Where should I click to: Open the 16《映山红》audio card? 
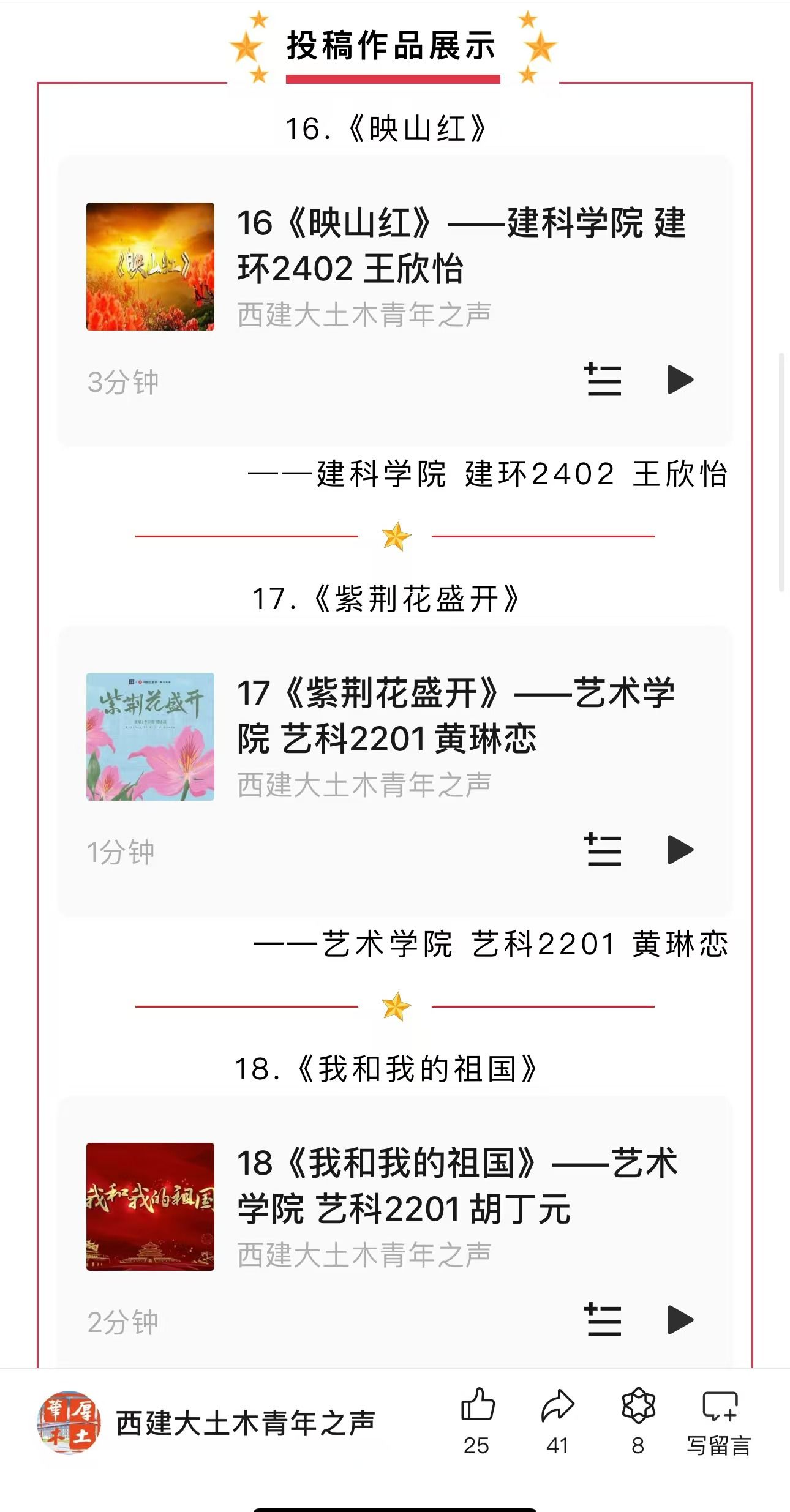(x=394, y=301)
